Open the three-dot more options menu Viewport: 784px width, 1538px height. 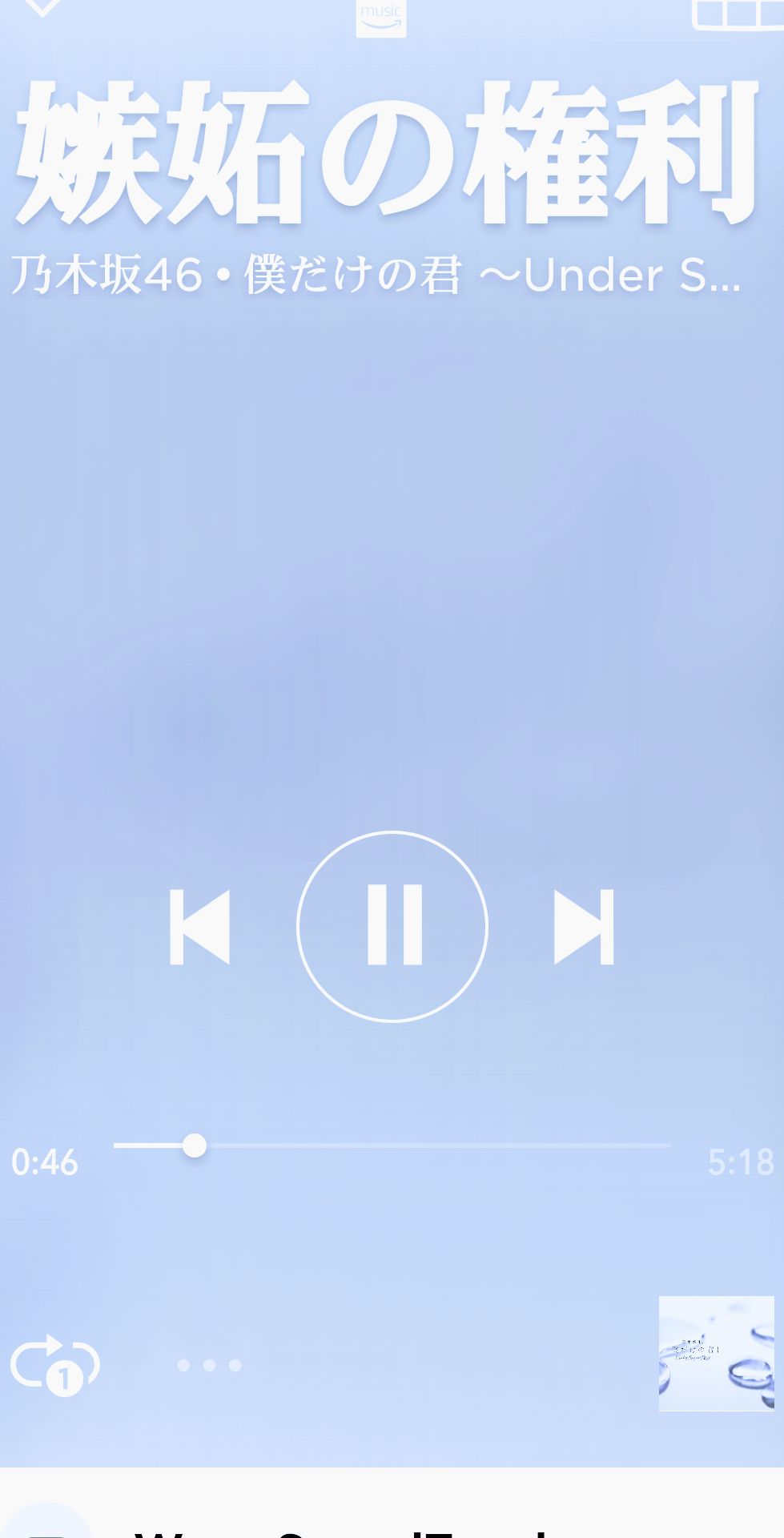tap(209, 1365)
